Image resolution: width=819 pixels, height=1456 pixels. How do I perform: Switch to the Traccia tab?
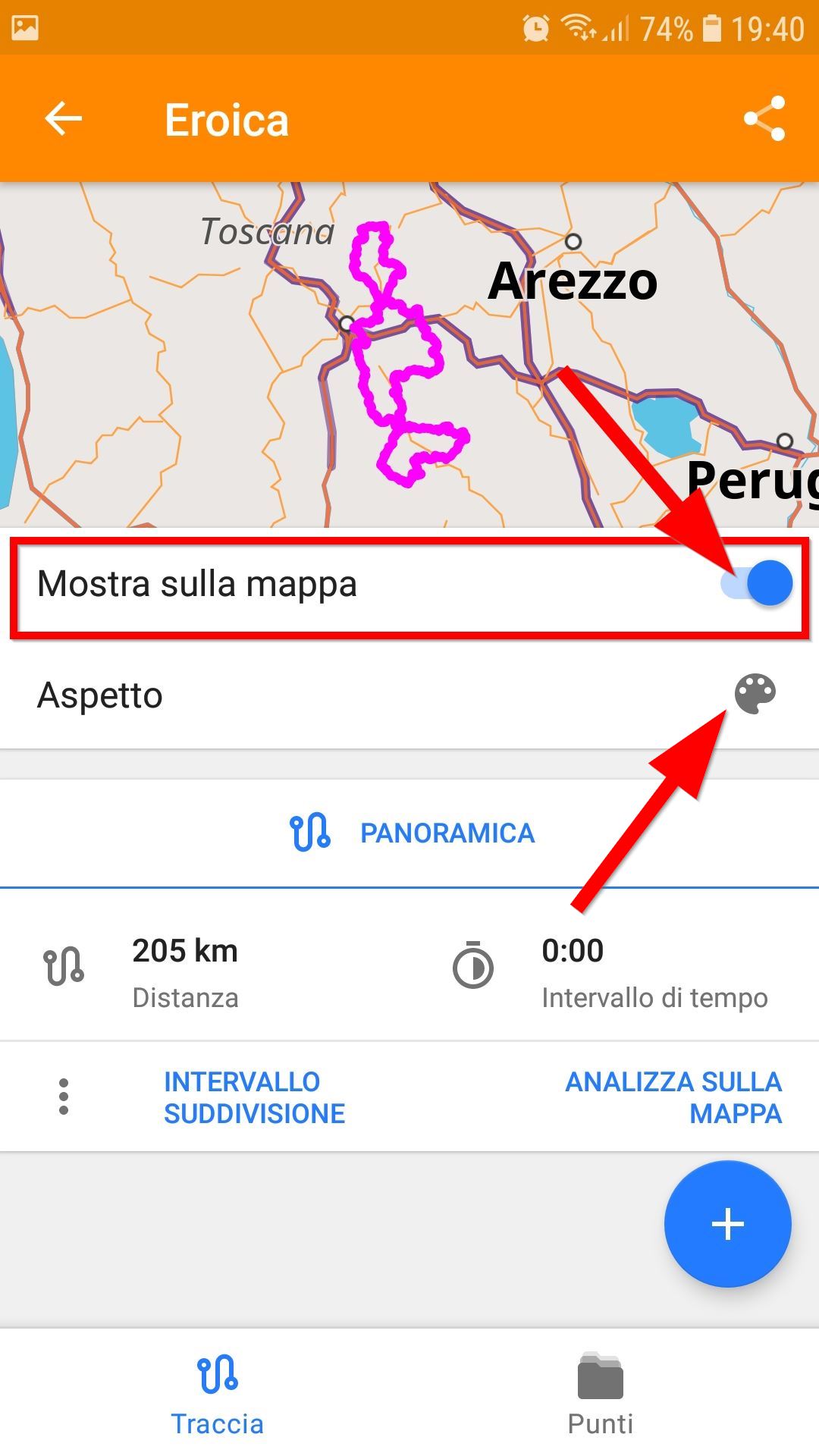[x=218, y=1394]
